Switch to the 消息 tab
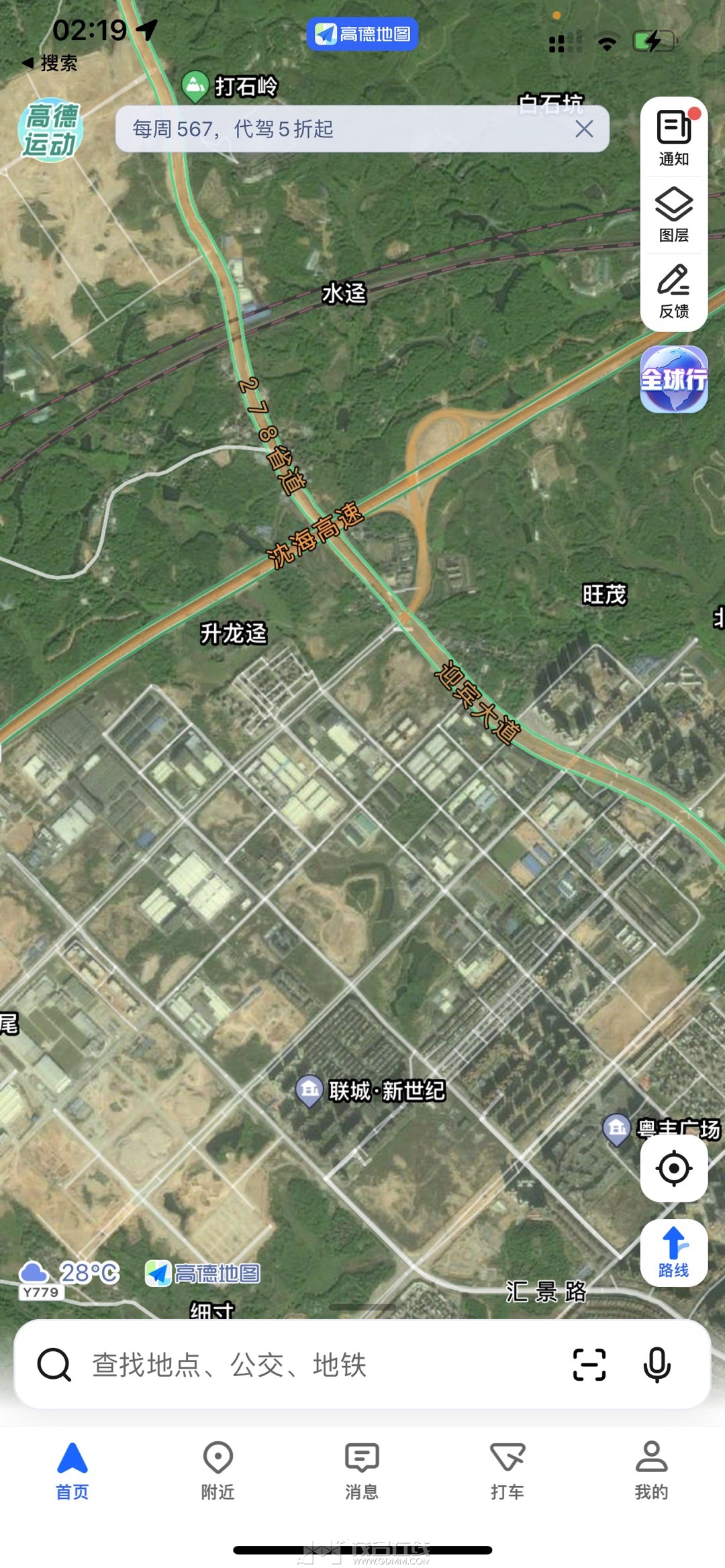 [x=362, y=1469]
